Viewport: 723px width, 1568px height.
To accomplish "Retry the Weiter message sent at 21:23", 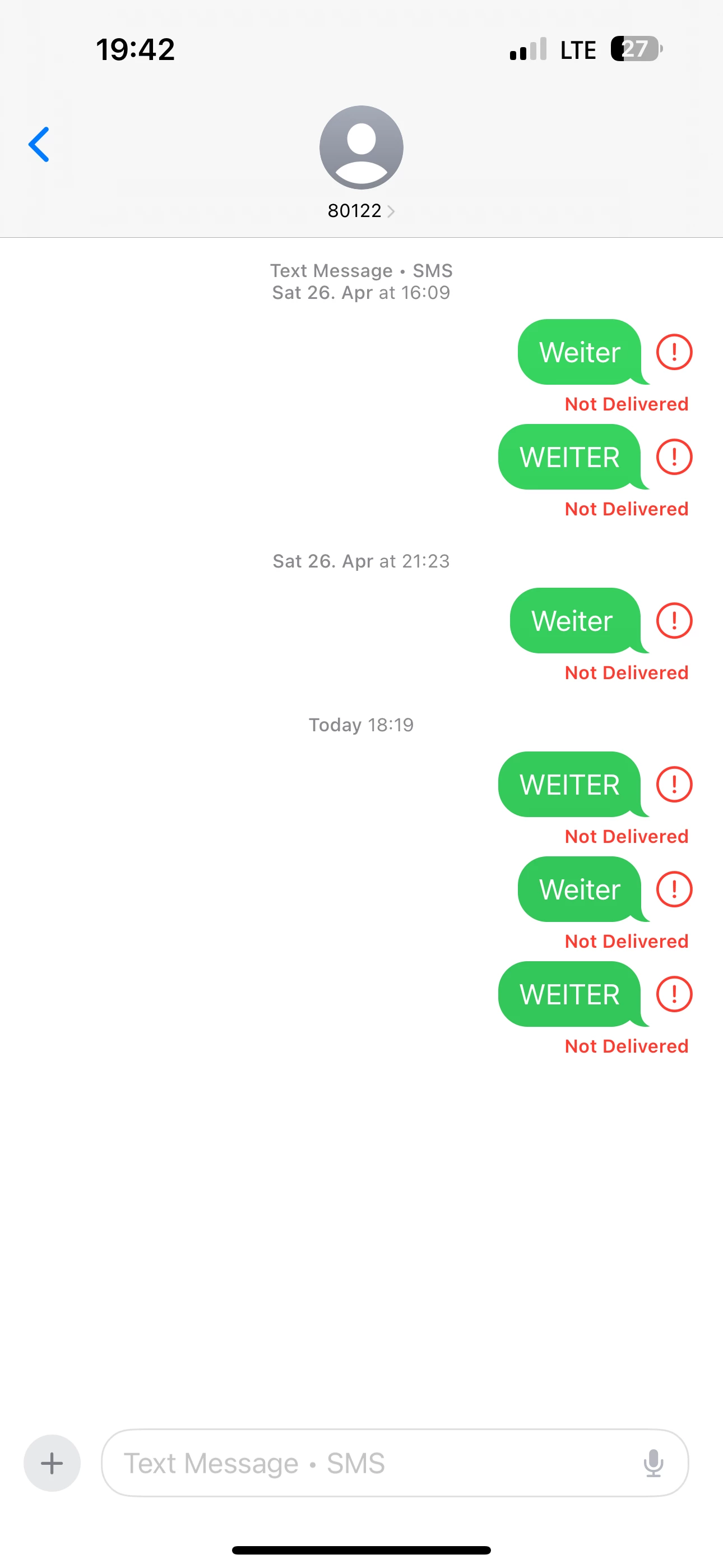I will click(674, 621).
